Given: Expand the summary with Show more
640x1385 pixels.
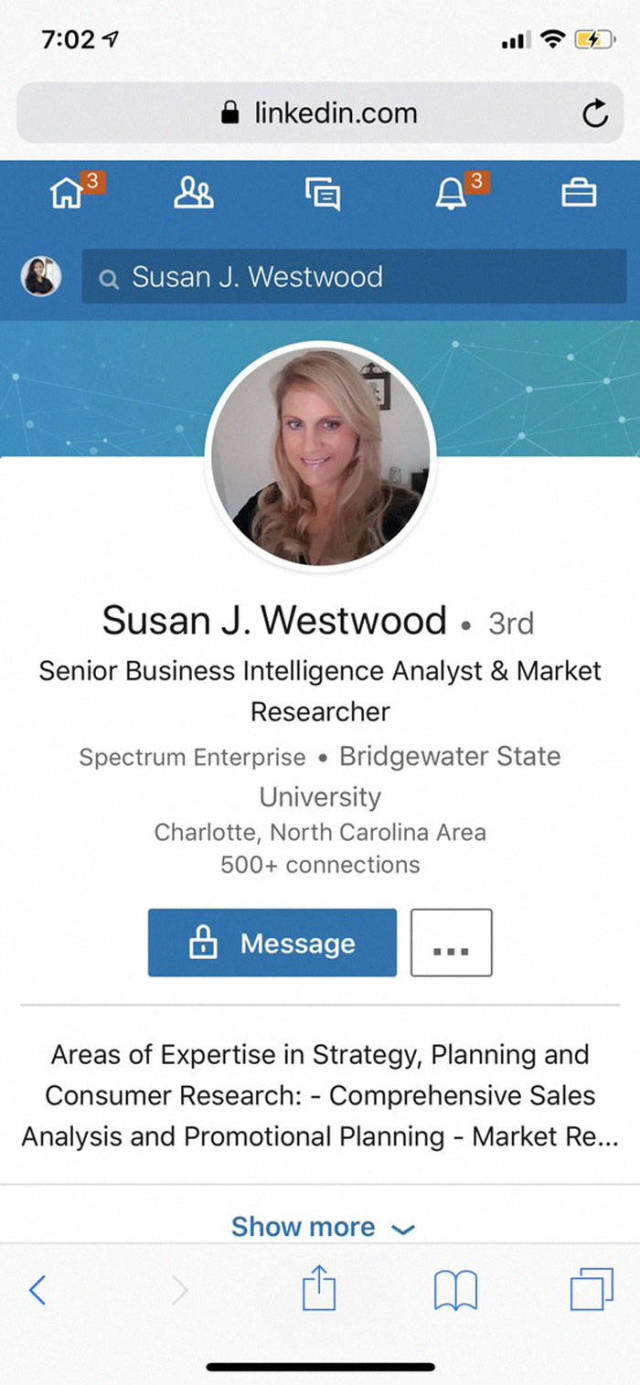Looking at the screenshot, I should [321, 1227].
